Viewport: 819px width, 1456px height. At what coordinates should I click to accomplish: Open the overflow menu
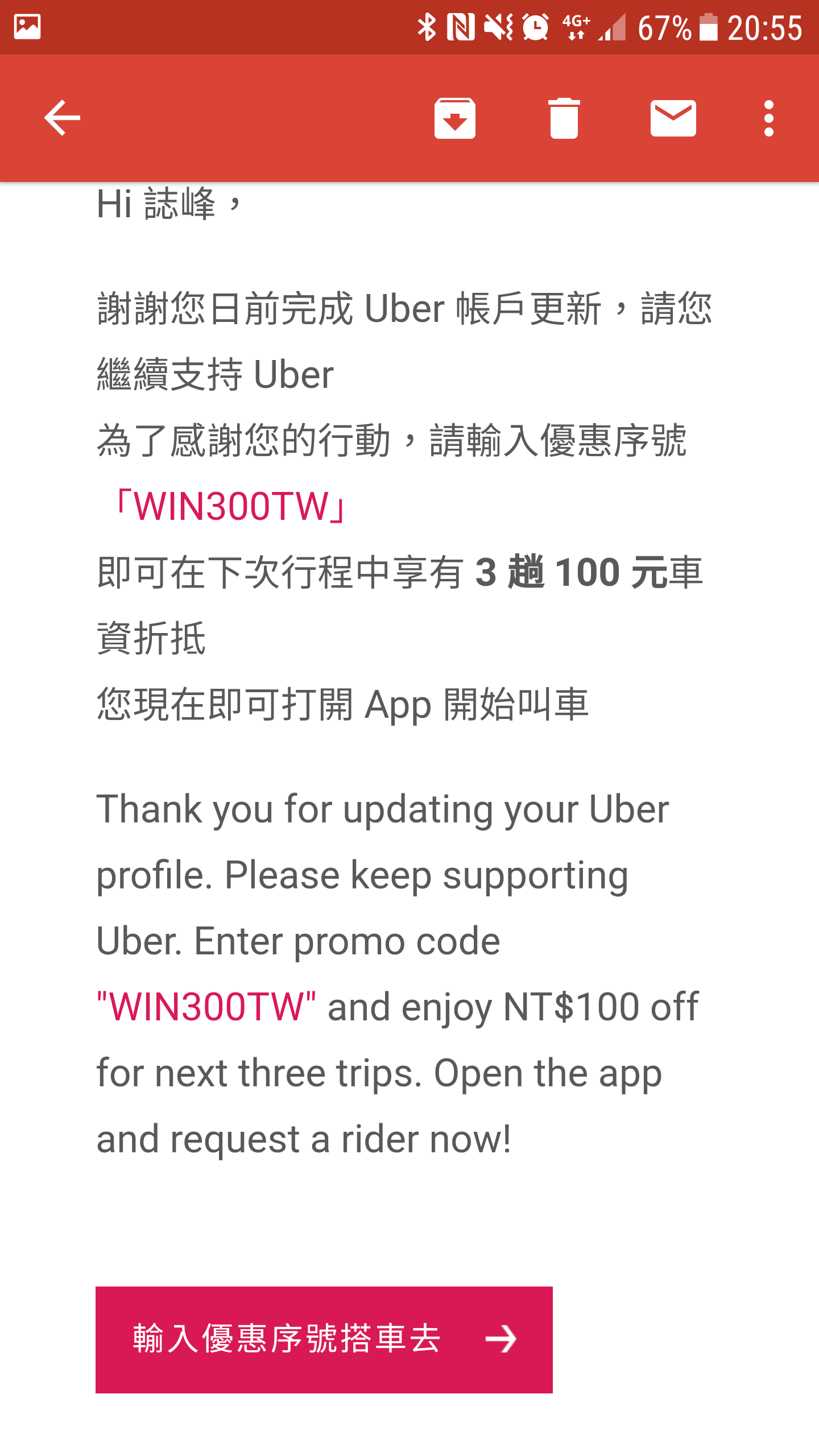pyautogui.click(x=768, y=118)
